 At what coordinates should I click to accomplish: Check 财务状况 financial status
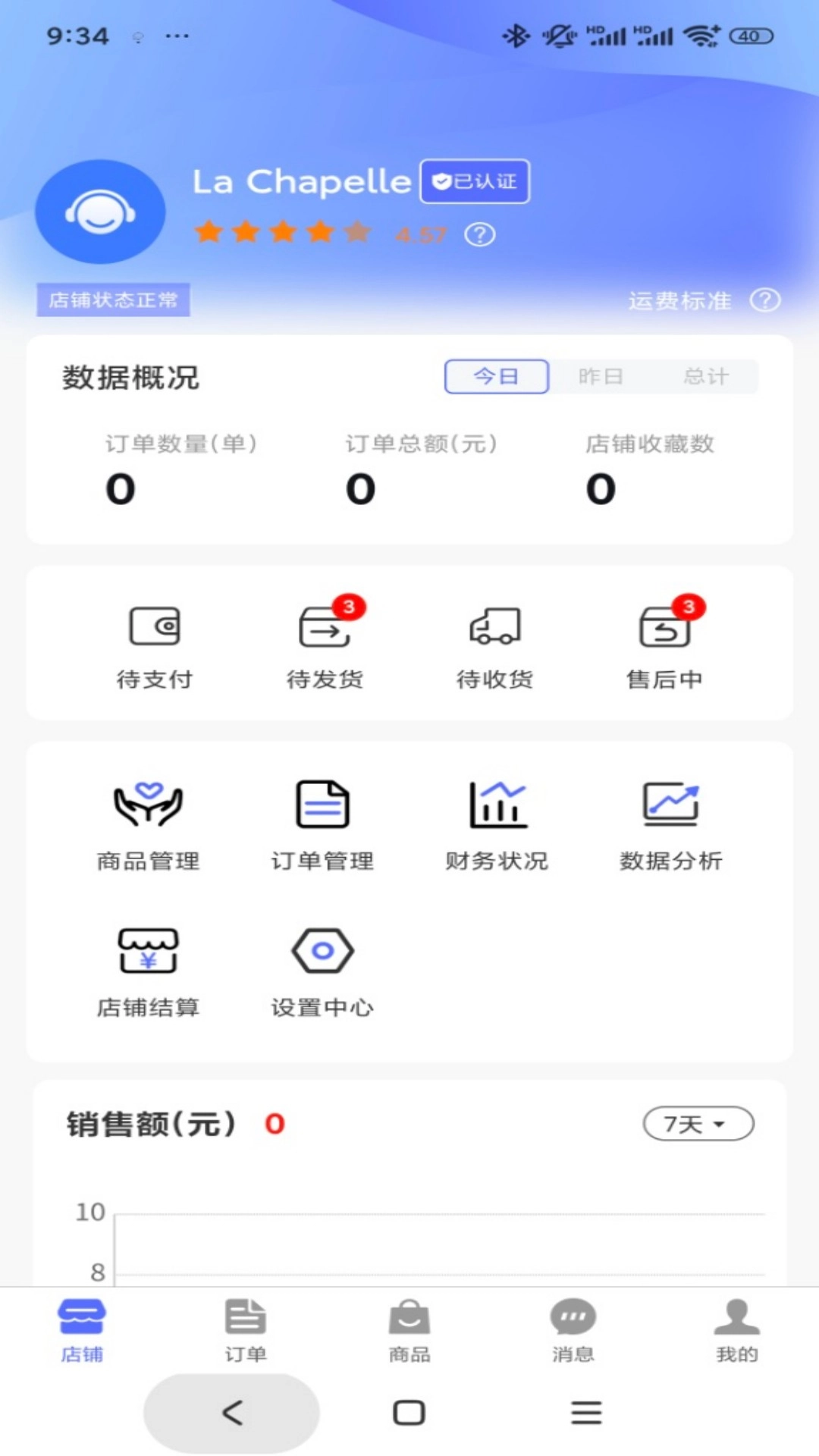click(x=497, y=826)
